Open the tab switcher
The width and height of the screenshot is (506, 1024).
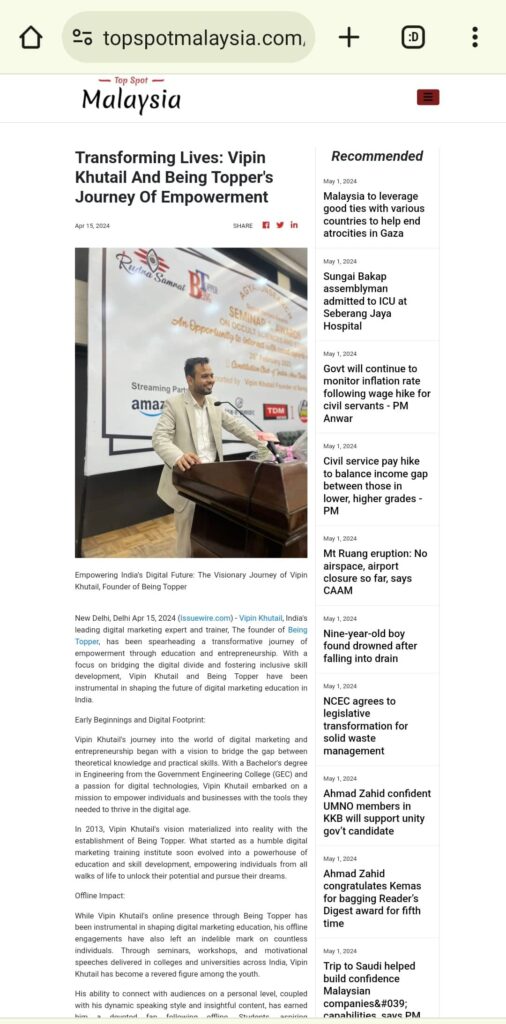point(413,37)
